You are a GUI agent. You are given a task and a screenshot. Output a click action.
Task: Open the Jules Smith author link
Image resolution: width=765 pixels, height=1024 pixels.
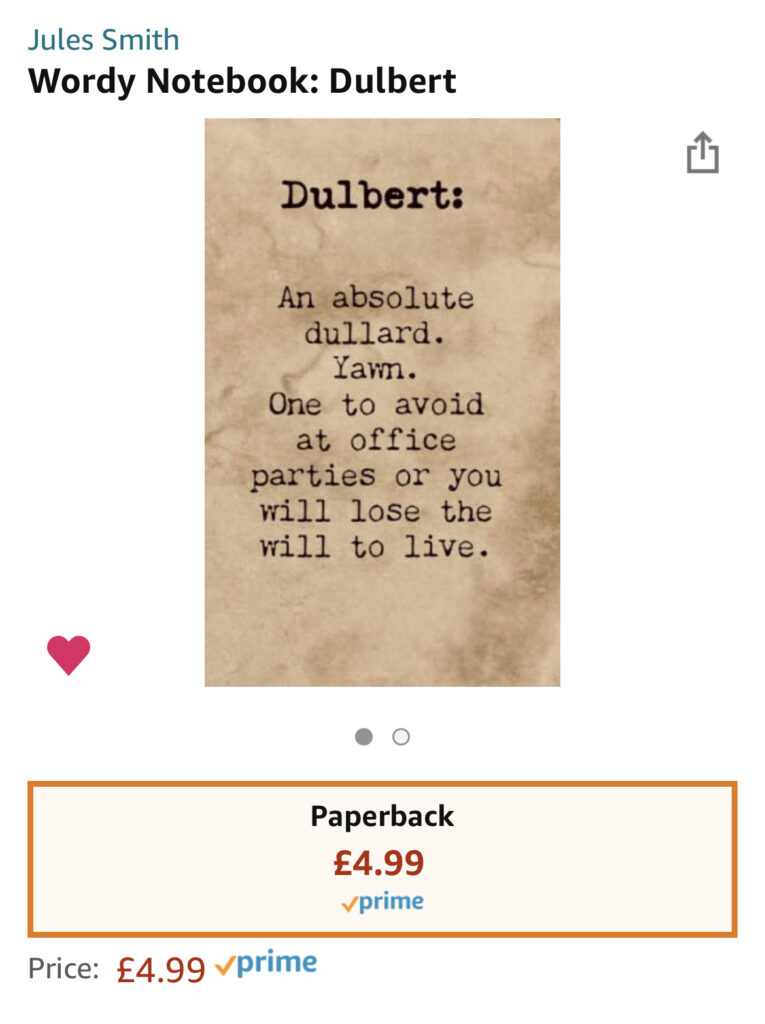(x=104, y=40)
